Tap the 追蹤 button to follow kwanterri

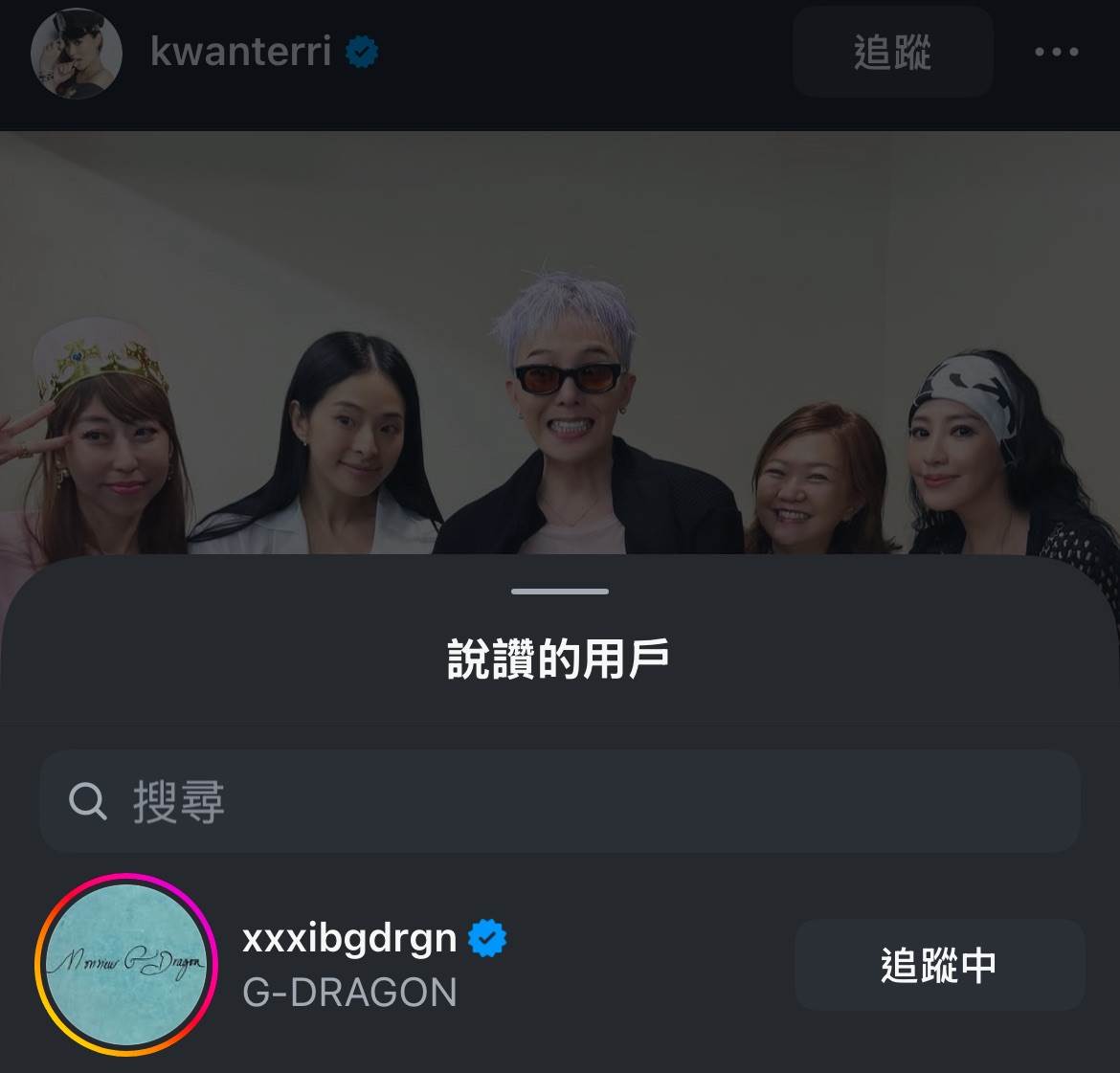(x=892, y=53)
